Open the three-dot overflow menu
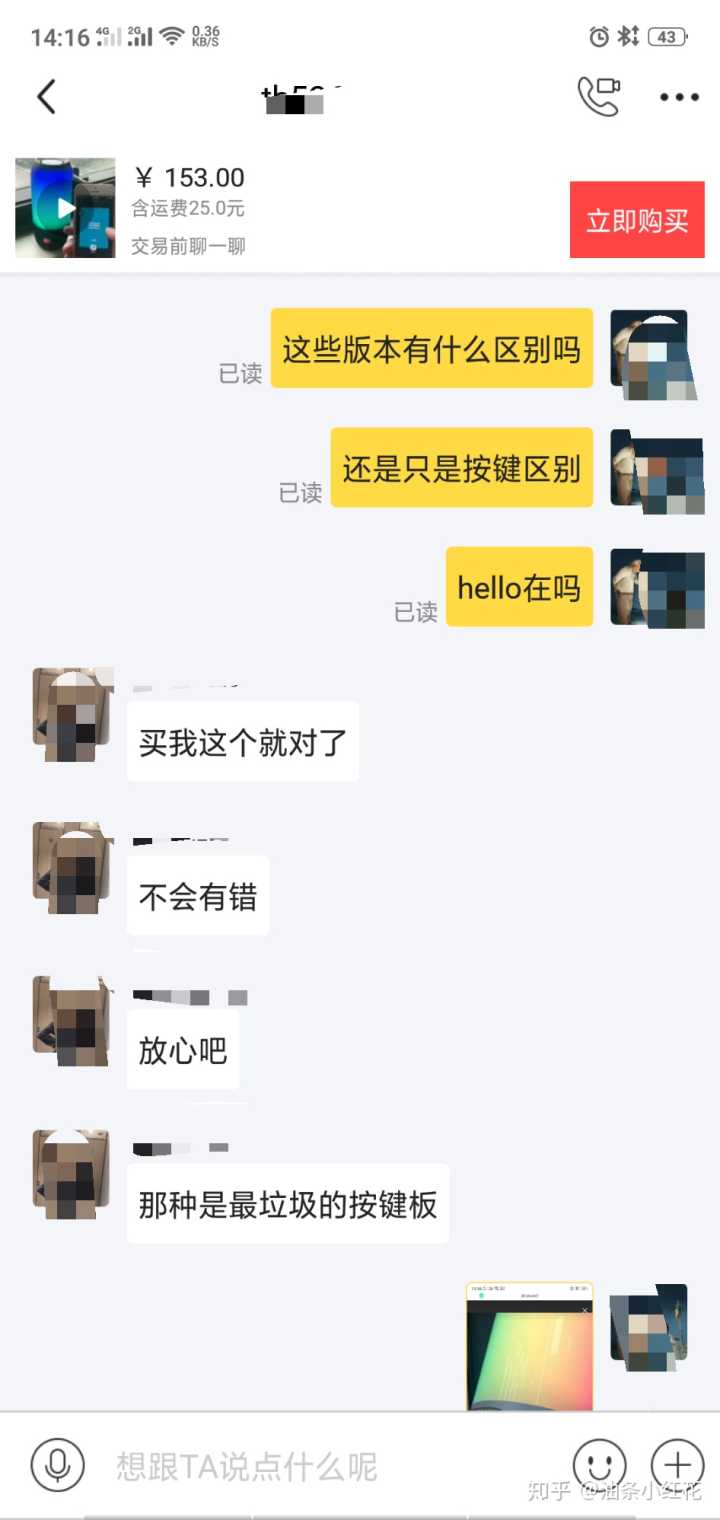Viewport: 720px width, 1520px height. click(x=679, y=97)
